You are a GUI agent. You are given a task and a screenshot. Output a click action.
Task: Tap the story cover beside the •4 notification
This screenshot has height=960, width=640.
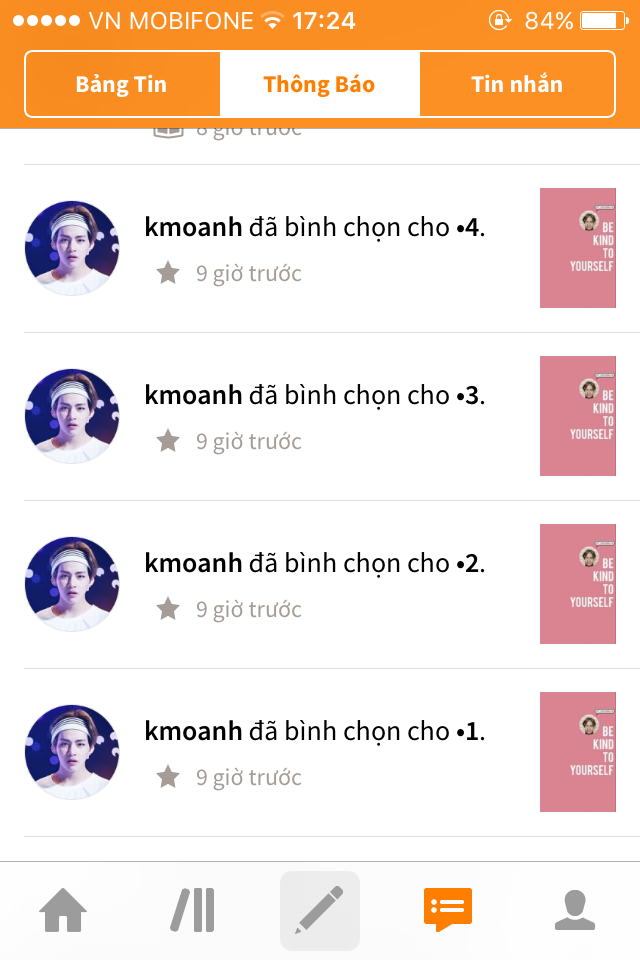click(x=578, y=248)
